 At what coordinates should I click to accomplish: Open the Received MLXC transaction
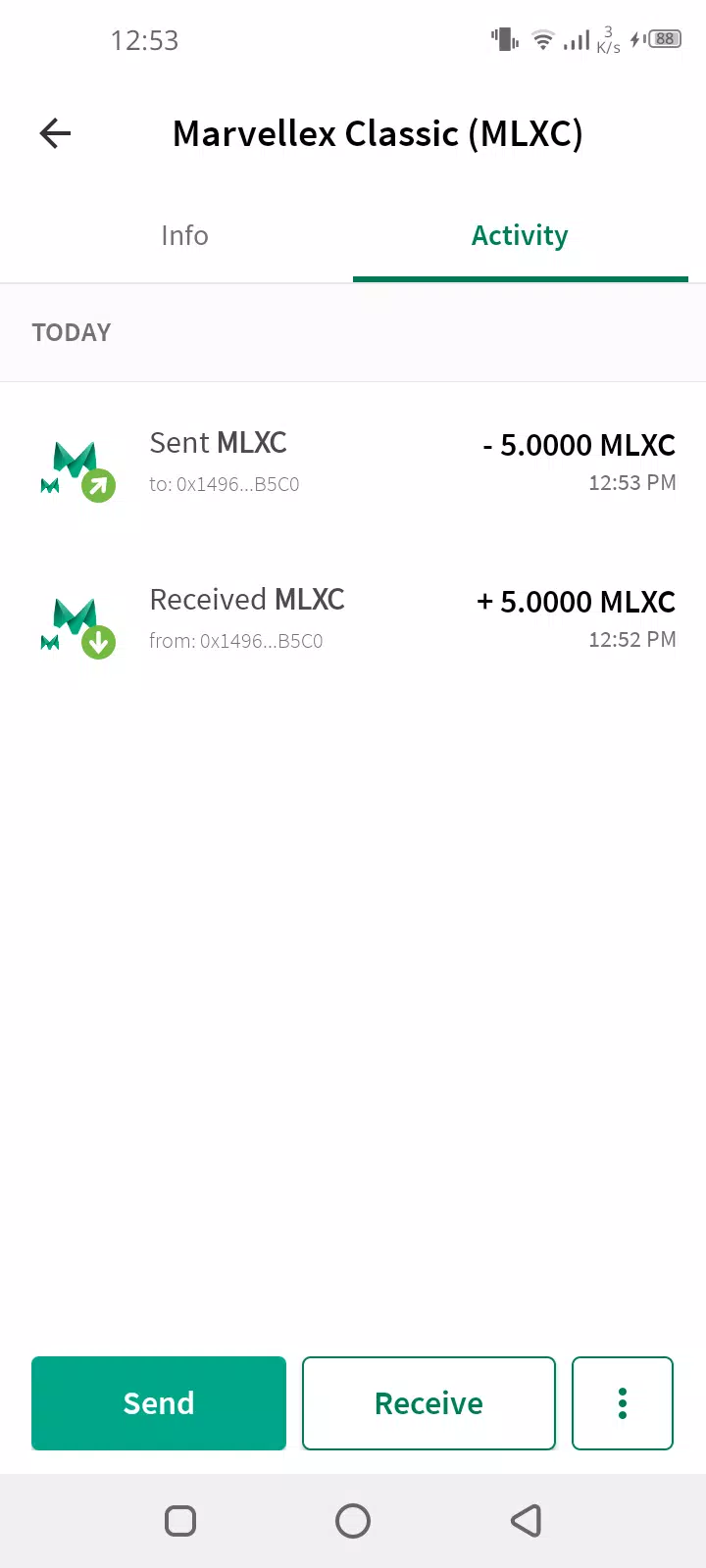(x=353, y=619)
